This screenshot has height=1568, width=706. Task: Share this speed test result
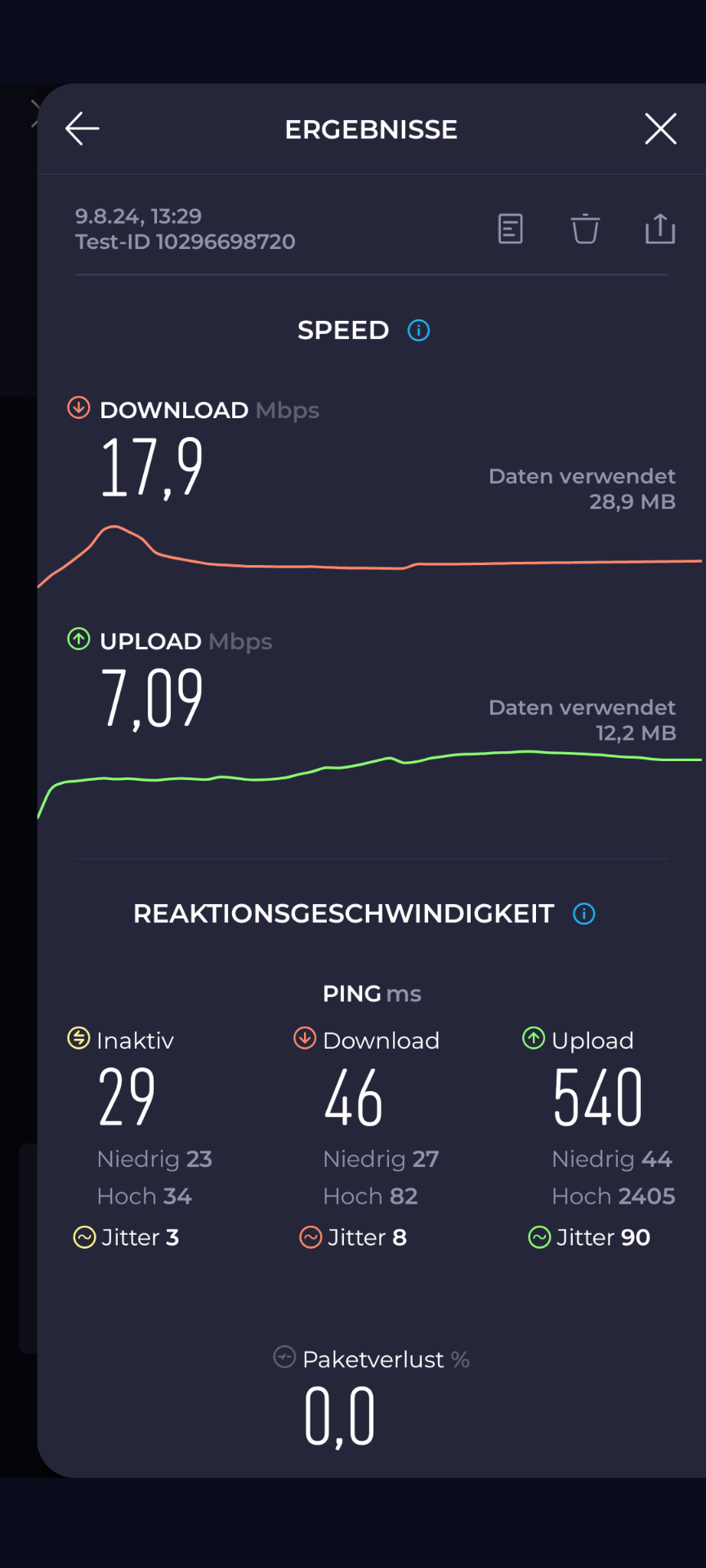[x=659, y=229]
